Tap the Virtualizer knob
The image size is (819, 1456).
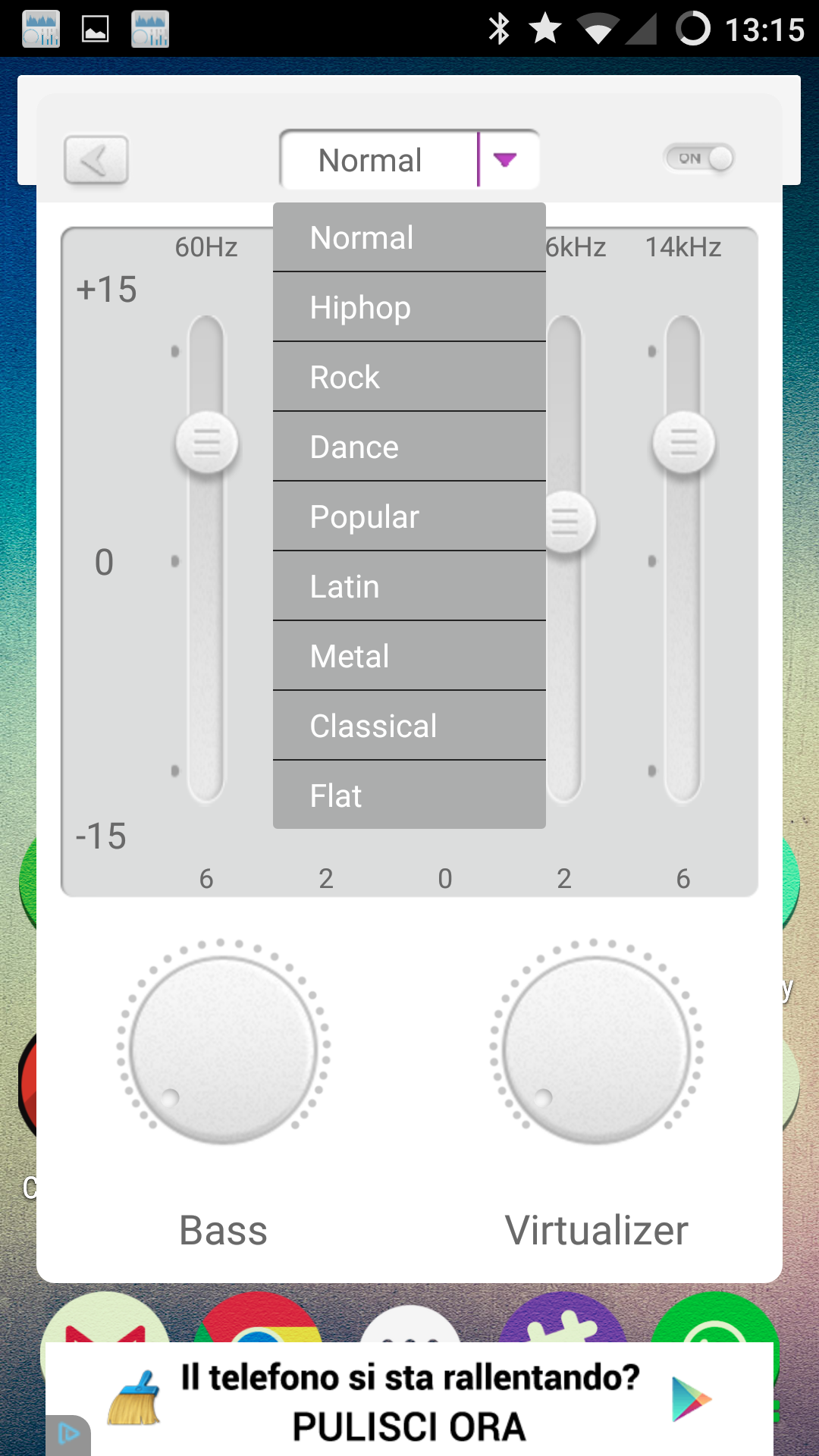(x=596, y=1050)
